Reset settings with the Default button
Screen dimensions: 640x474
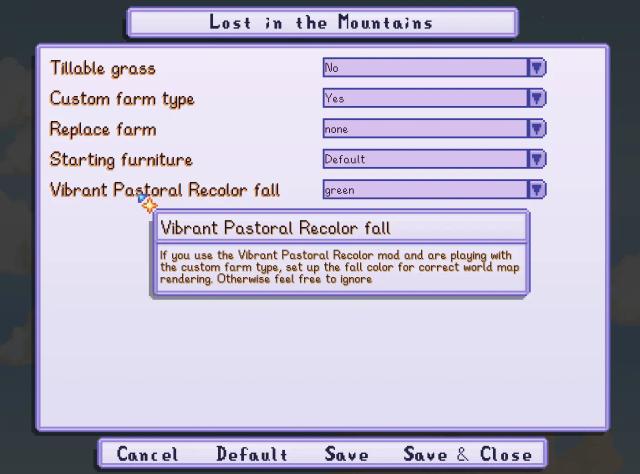click(x=252, y=454)
